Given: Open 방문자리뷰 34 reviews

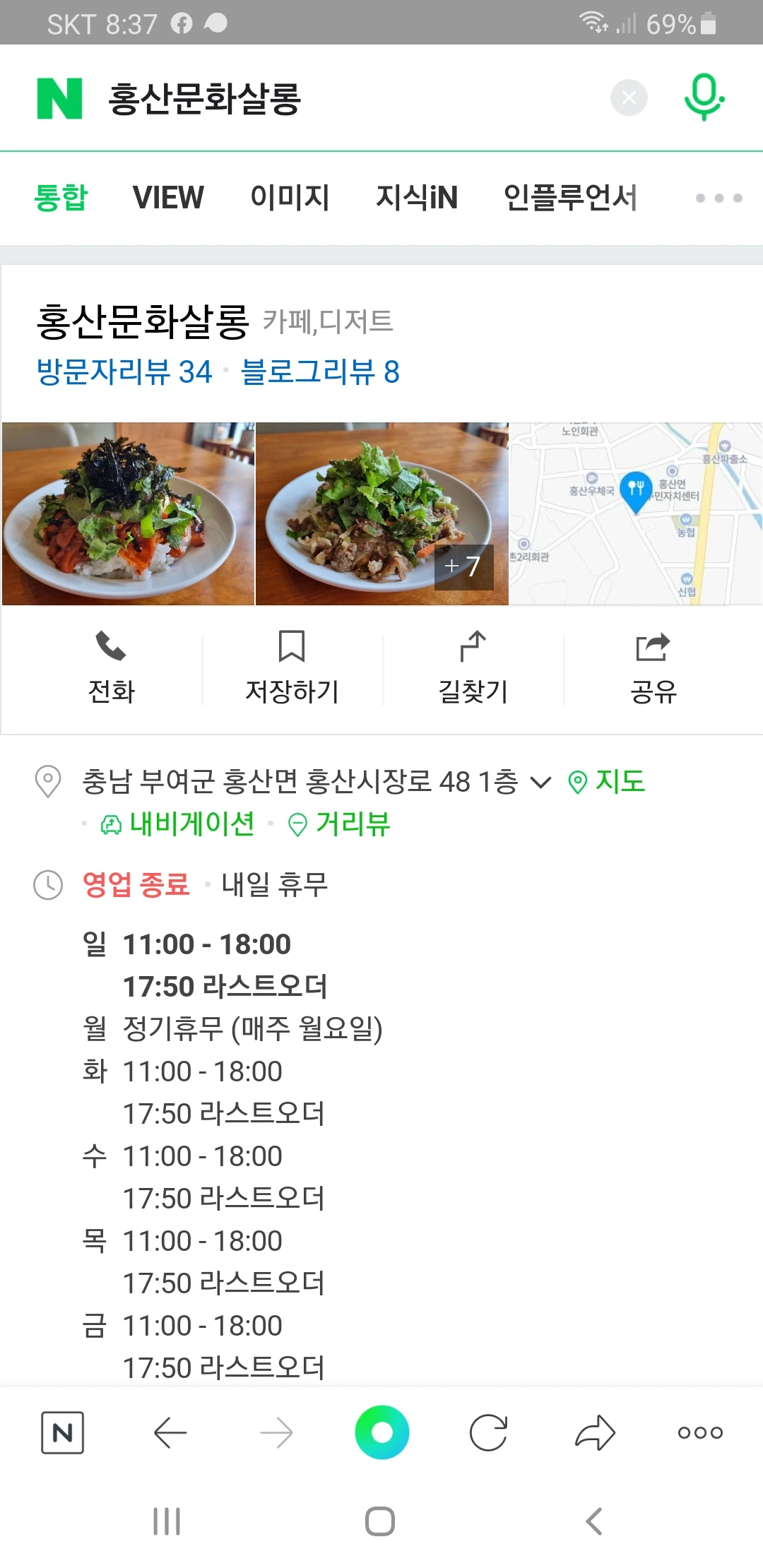Looking at the screenshot, I should [124, 372].
